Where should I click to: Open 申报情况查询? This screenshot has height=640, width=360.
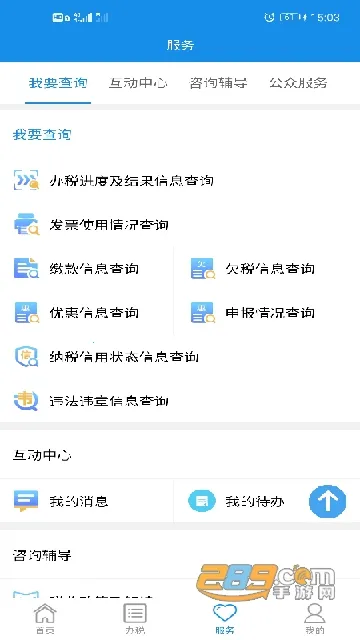coord(267,313)
